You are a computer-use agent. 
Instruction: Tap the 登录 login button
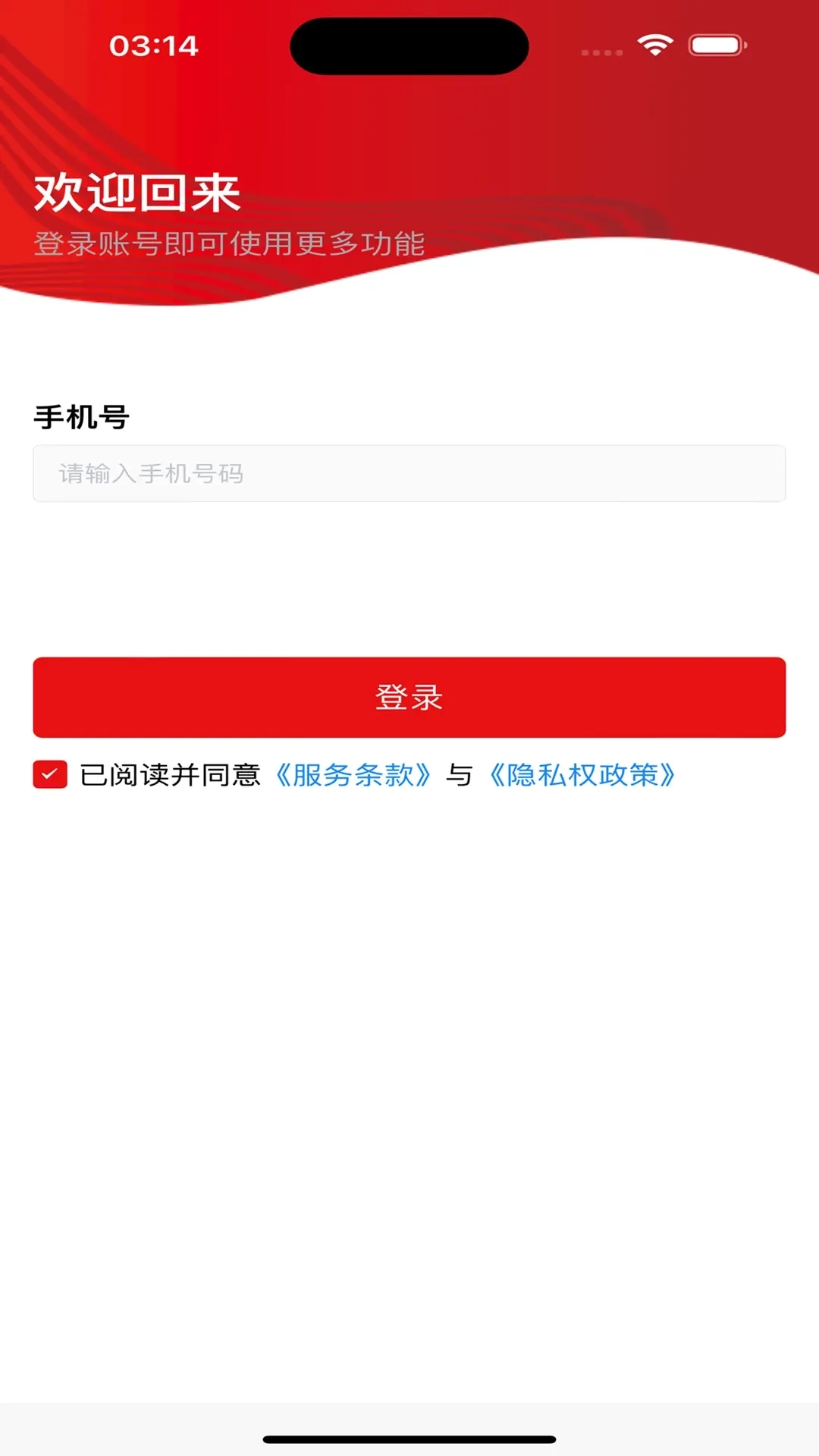409,697
